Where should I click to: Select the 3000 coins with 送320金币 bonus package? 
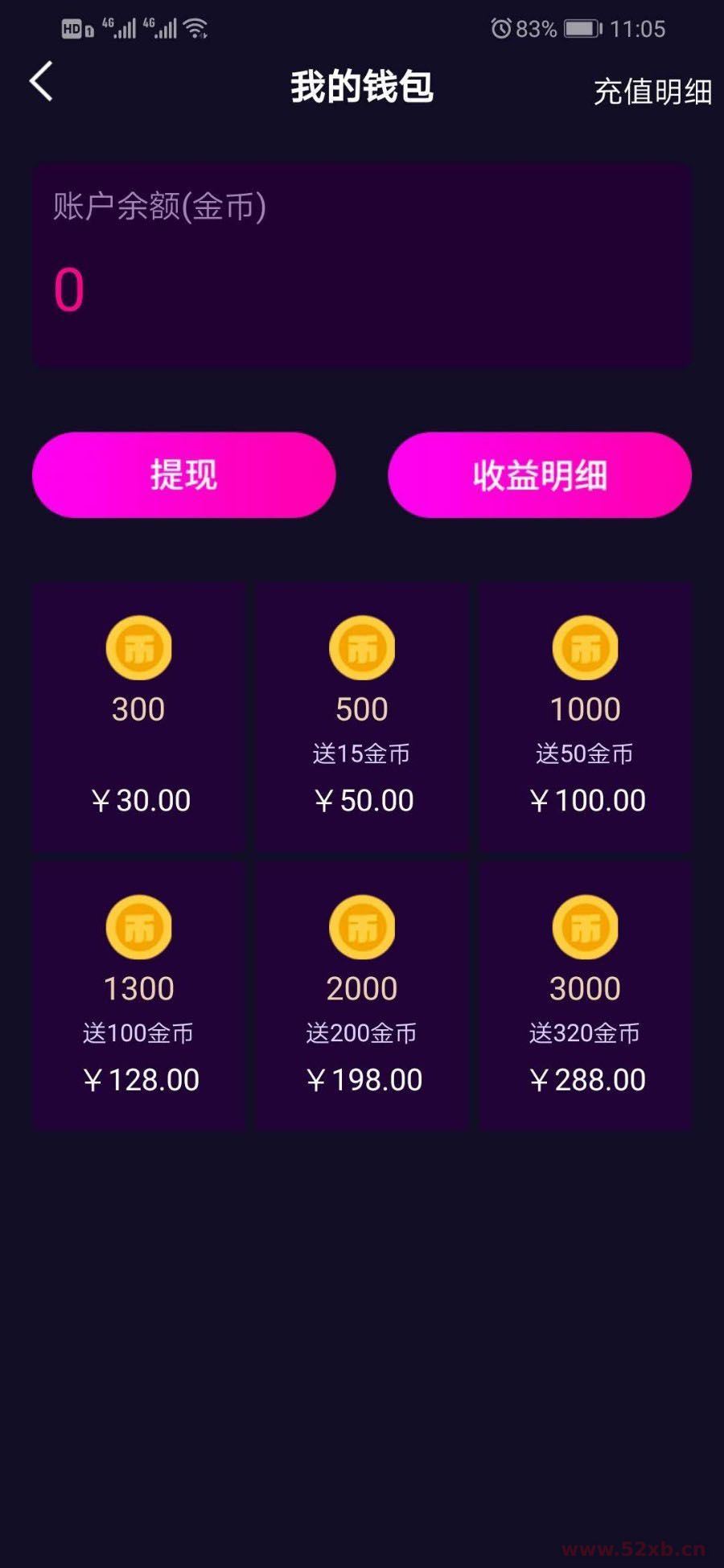586,997
